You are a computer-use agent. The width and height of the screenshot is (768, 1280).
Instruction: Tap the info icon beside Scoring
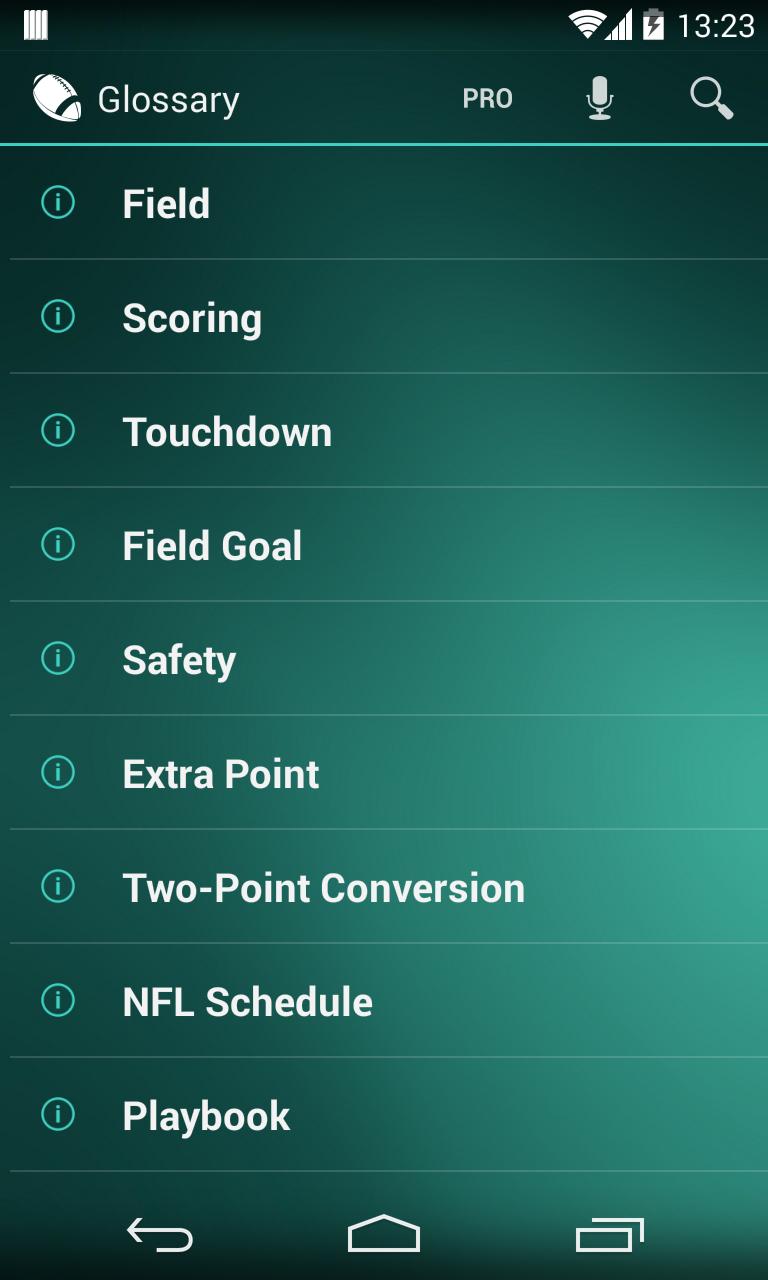57,317
